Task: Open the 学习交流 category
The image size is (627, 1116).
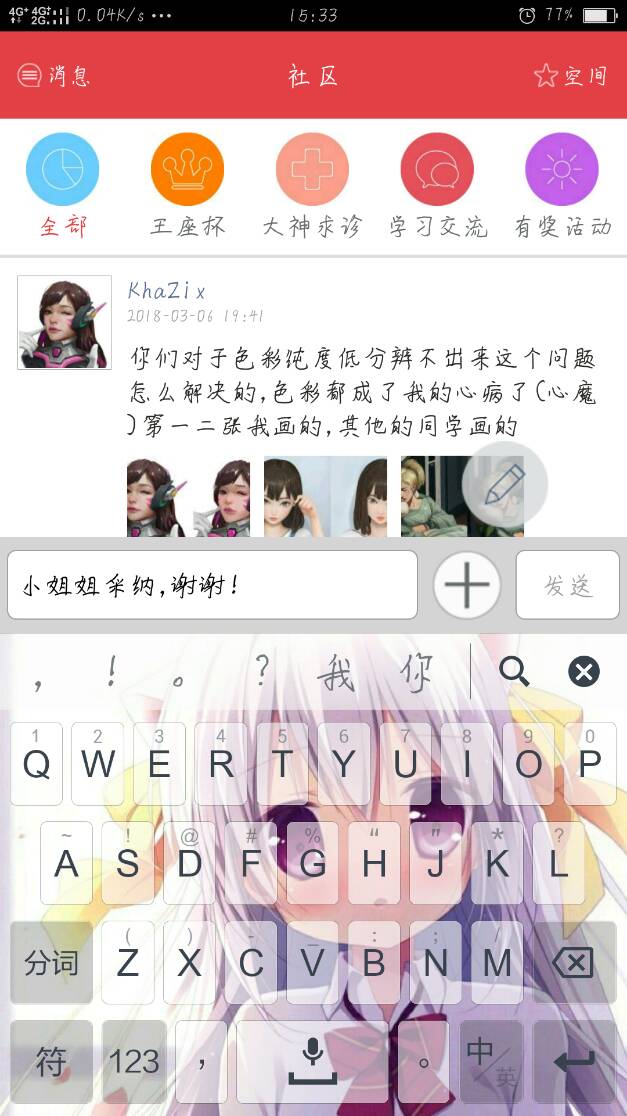Action: tap(437, 186)
